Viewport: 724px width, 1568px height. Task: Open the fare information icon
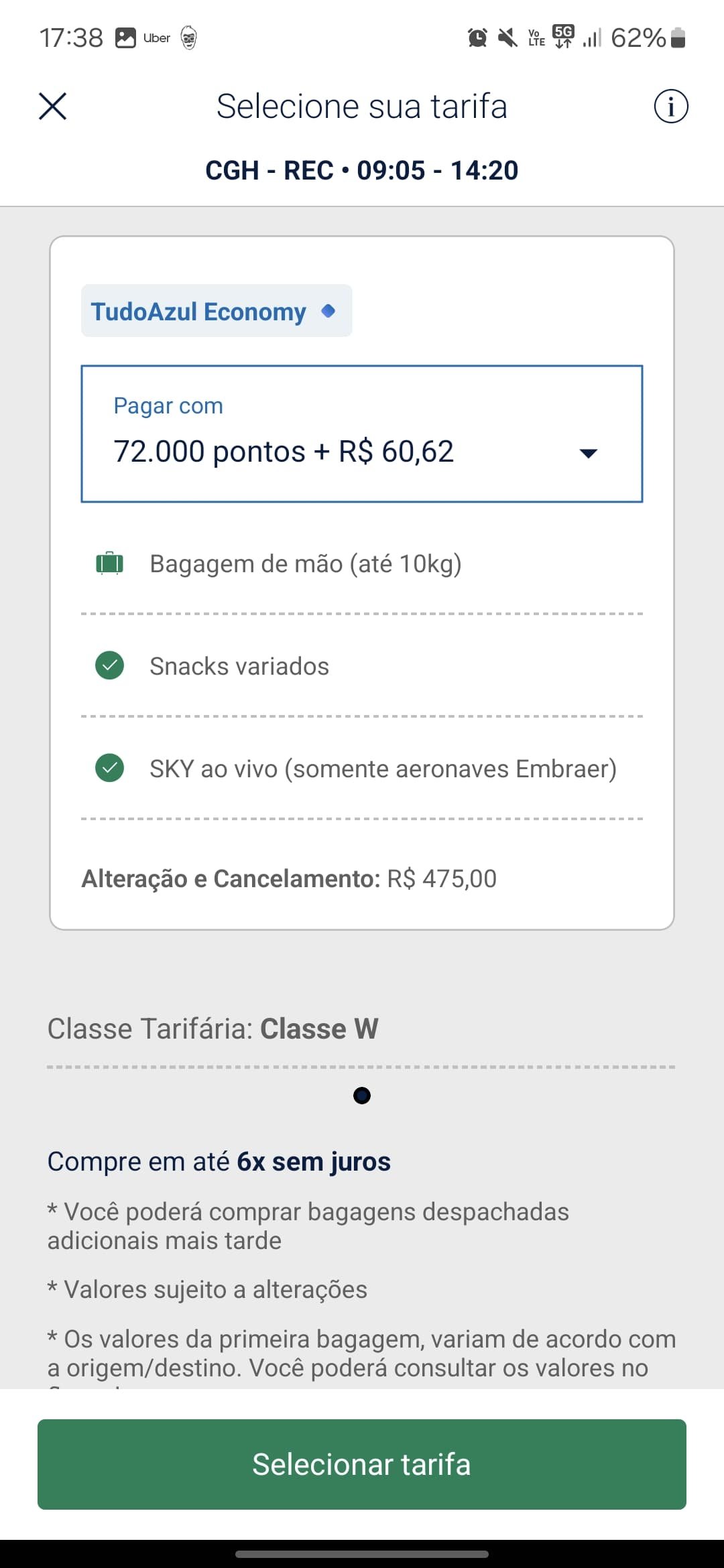coord(671,107)
